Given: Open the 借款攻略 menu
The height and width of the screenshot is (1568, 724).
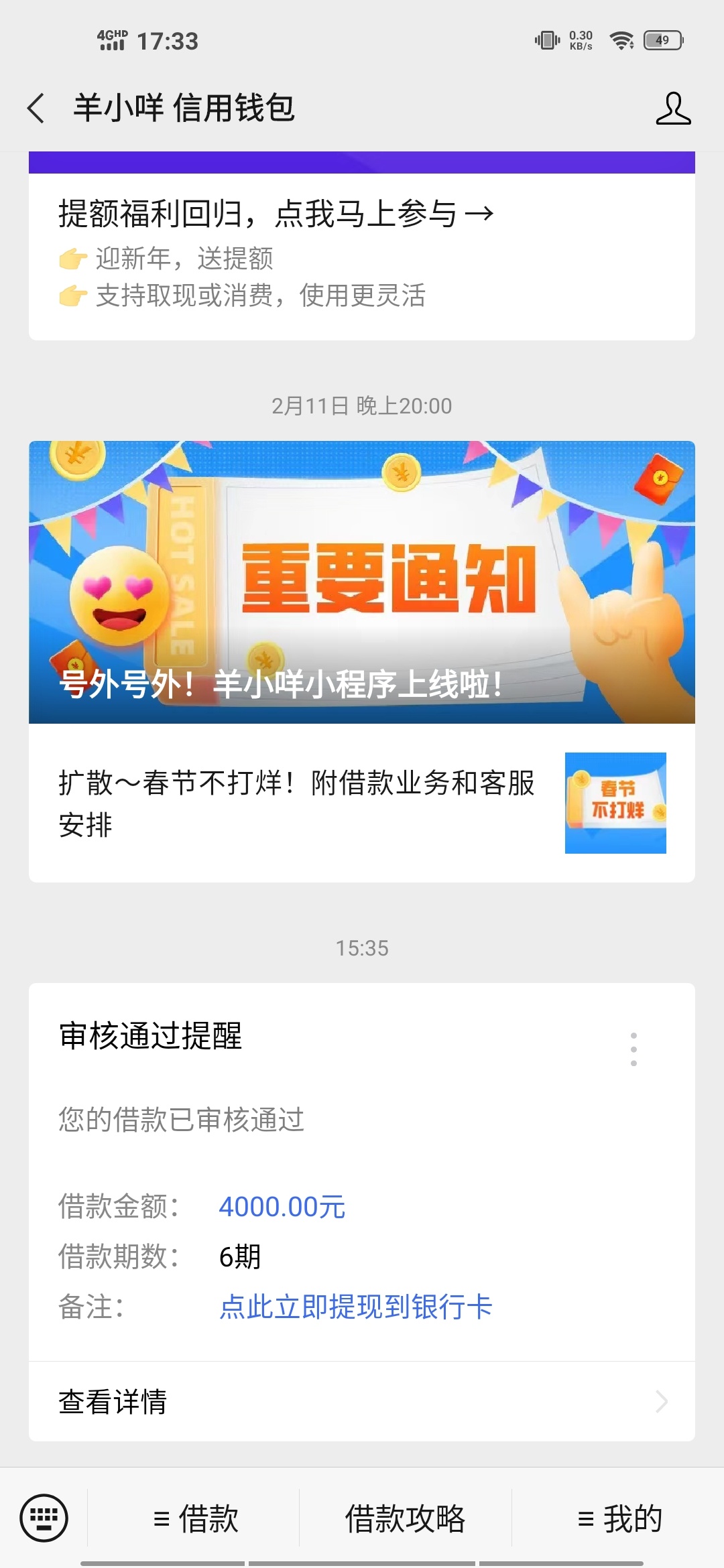Looking at the screenshot, I should click(406, 1518).
